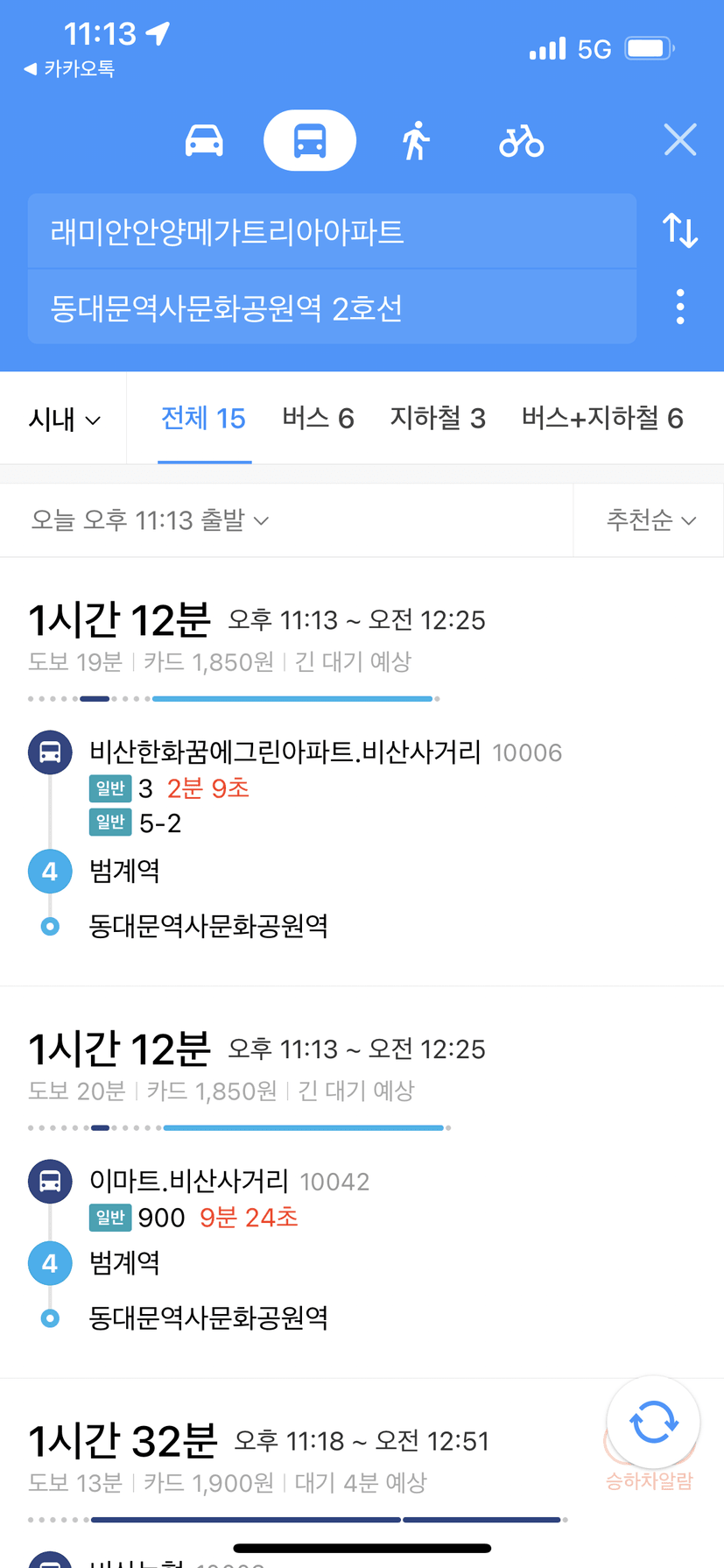Switch to car directions mode

(204, 140)
